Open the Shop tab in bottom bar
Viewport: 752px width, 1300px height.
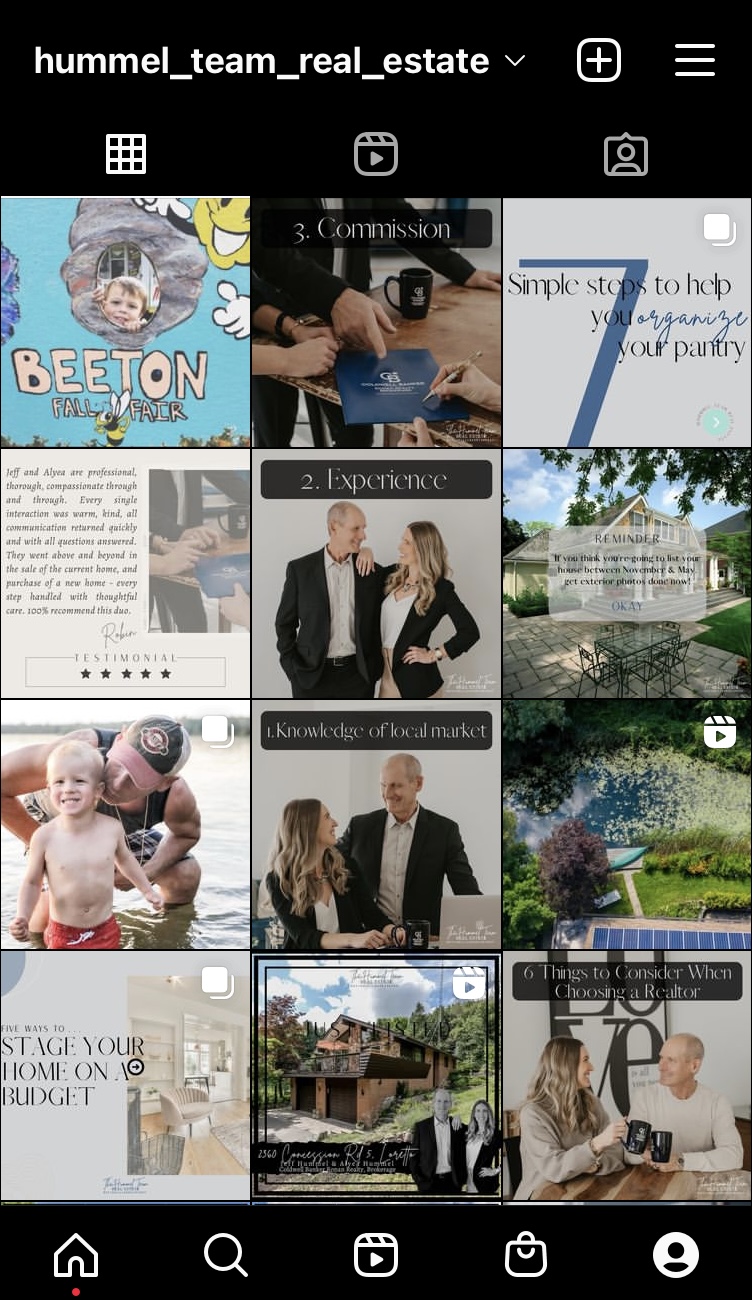pyautogui.click(x=526, y=1254)
